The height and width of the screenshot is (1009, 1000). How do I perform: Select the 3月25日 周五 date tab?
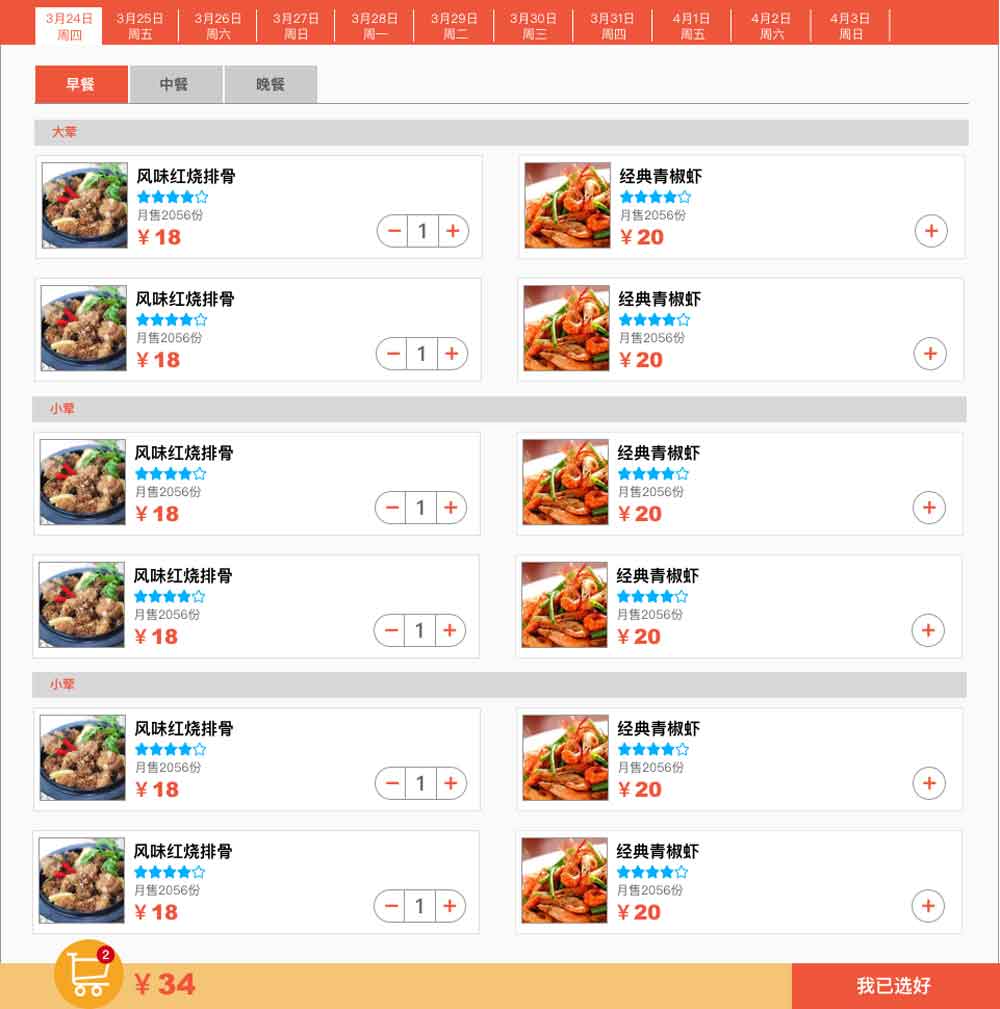tap(140, 26)
